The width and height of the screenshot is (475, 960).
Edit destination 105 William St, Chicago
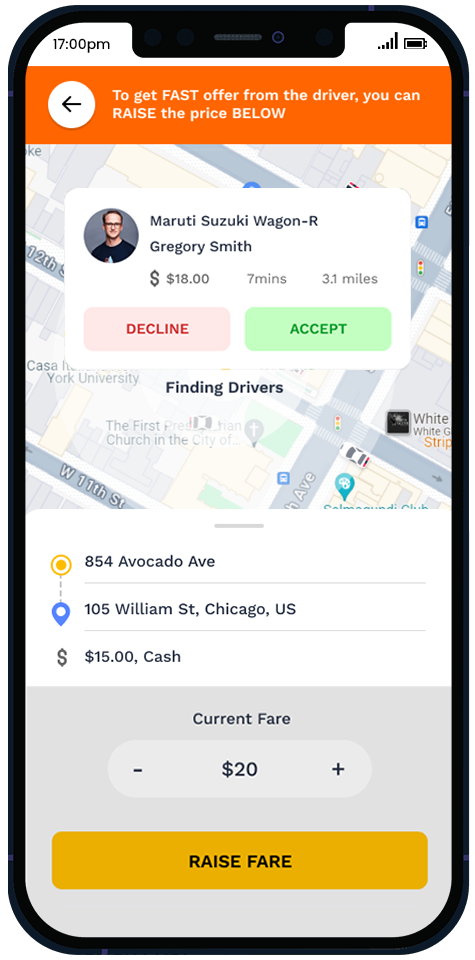[x=239, y=610]
